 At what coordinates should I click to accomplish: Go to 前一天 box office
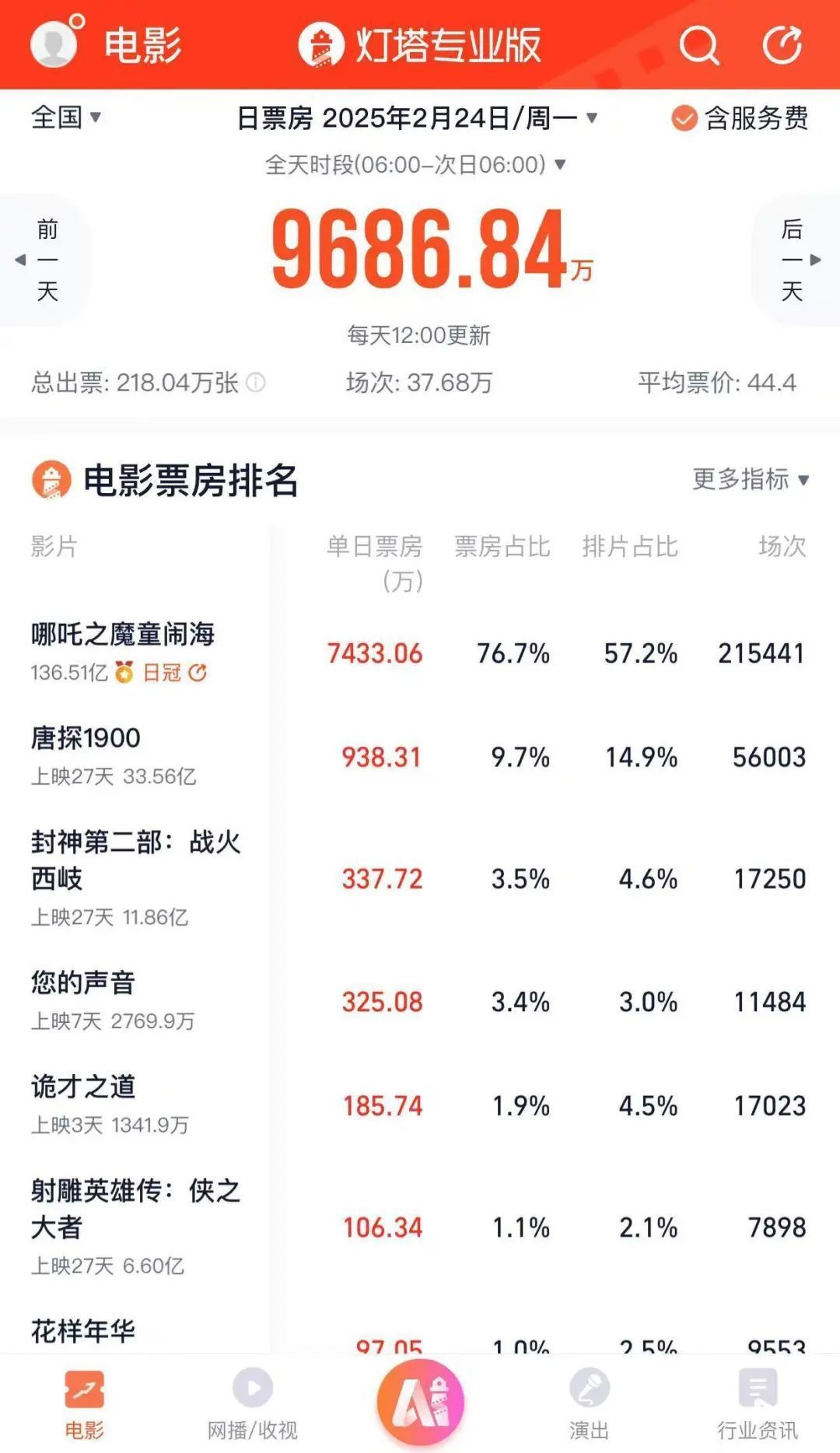(45, 260)
